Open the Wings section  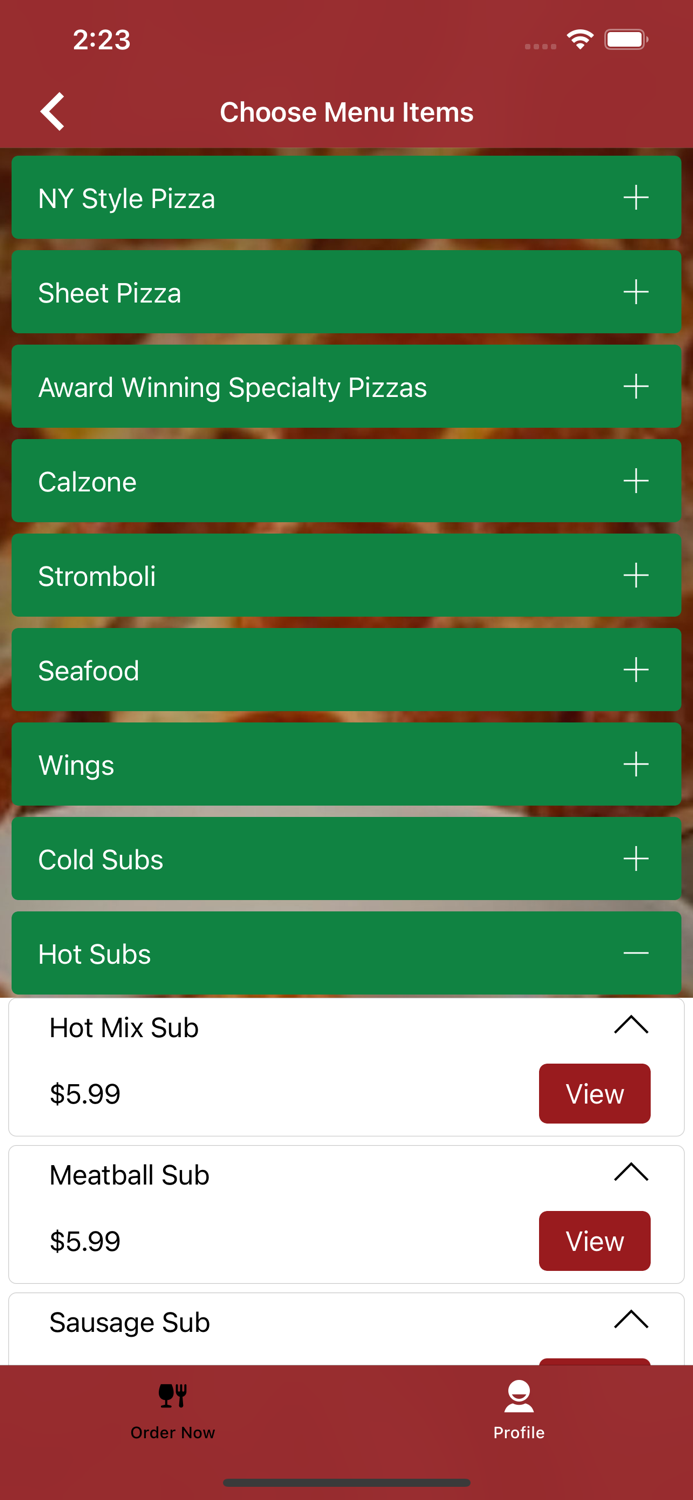pos(346,765)
